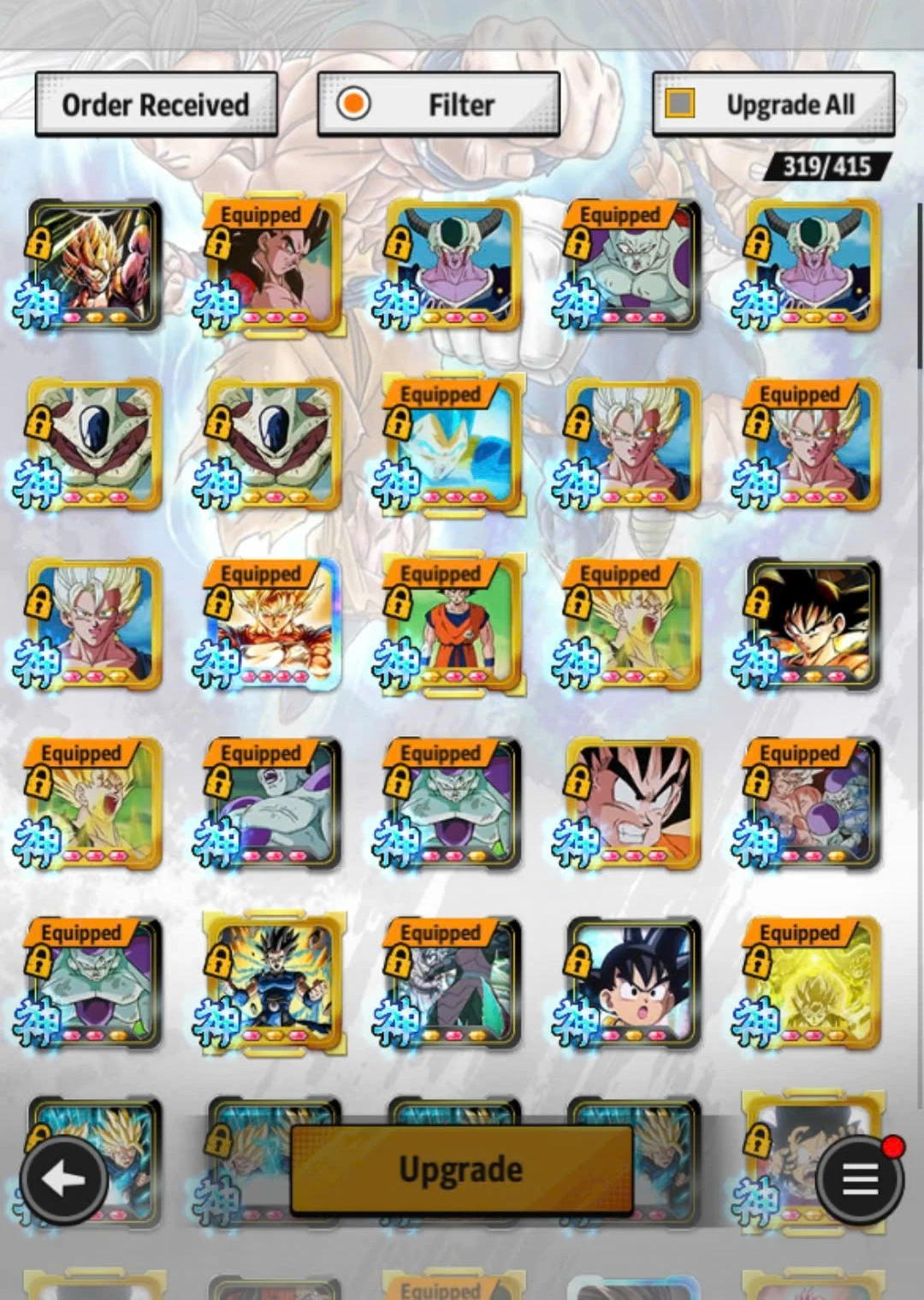Viewport: 924px width, 1300px height.
Task: Select the dark-background black-haired Goku tile
Action: [x=813, y=625]
